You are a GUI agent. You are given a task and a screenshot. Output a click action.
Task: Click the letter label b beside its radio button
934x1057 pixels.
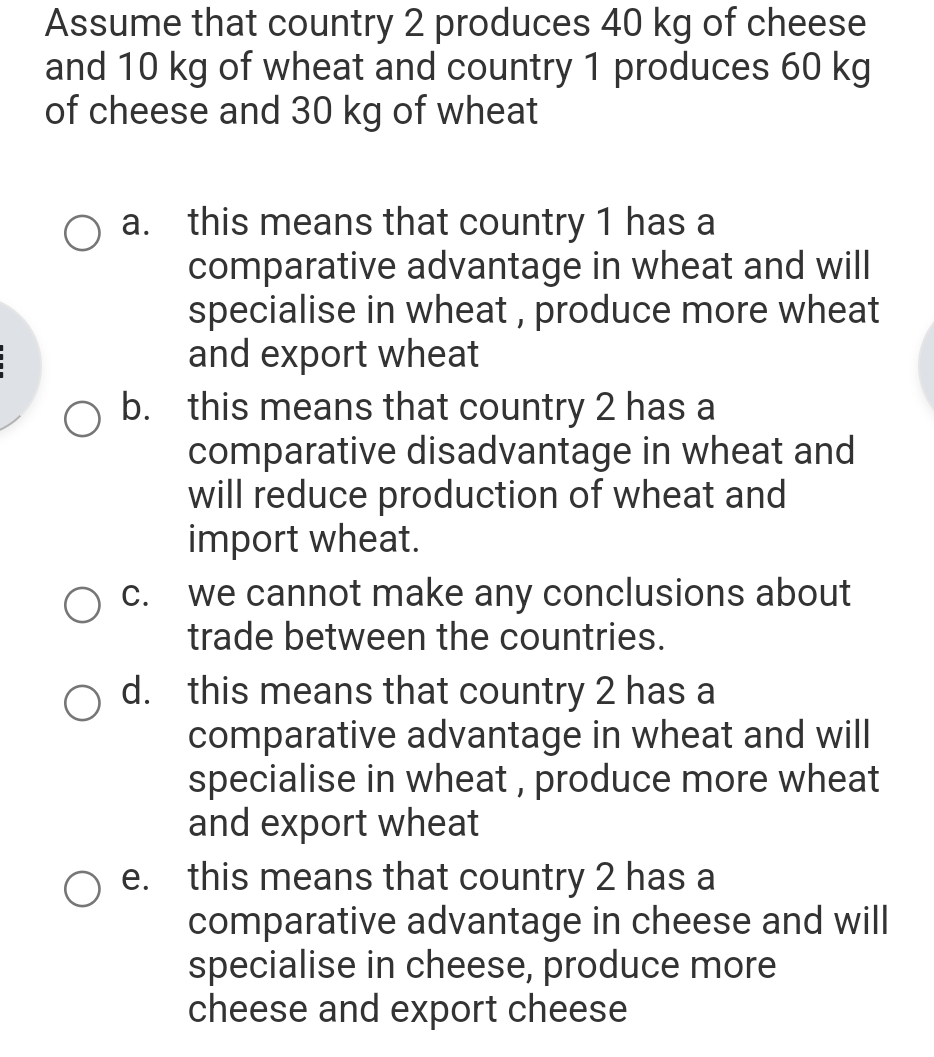(133, 407)
